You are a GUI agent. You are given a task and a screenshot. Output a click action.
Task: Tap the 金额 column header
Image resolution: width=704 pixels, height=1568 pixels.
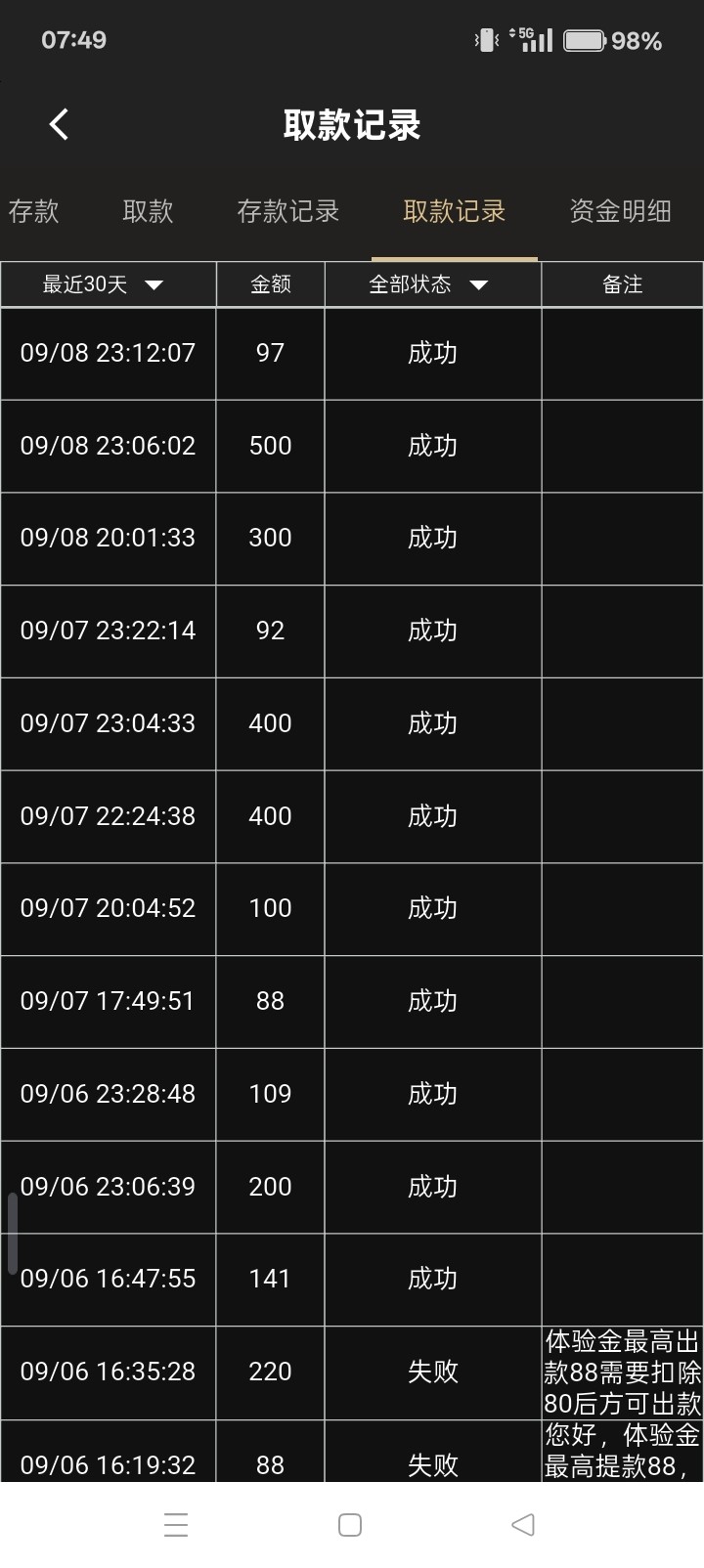pos(269,284)
